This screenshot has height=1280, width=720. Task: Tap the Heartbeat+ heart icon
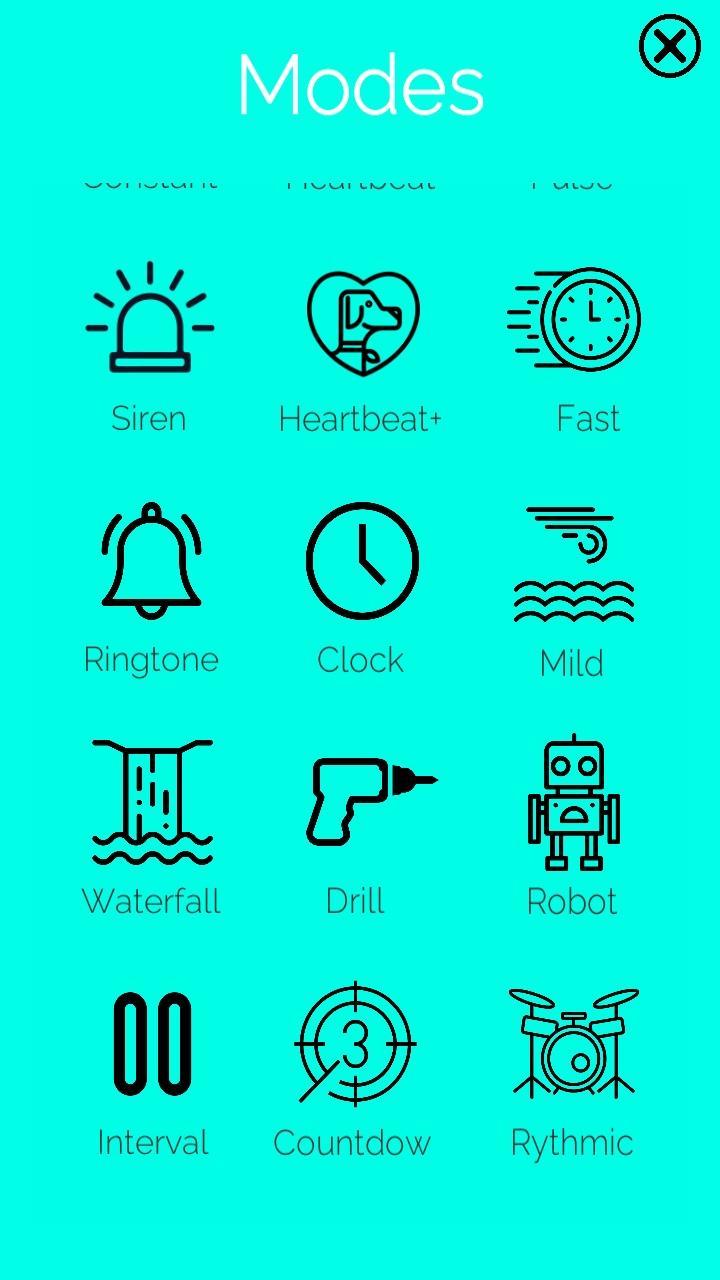coord(362,317)
